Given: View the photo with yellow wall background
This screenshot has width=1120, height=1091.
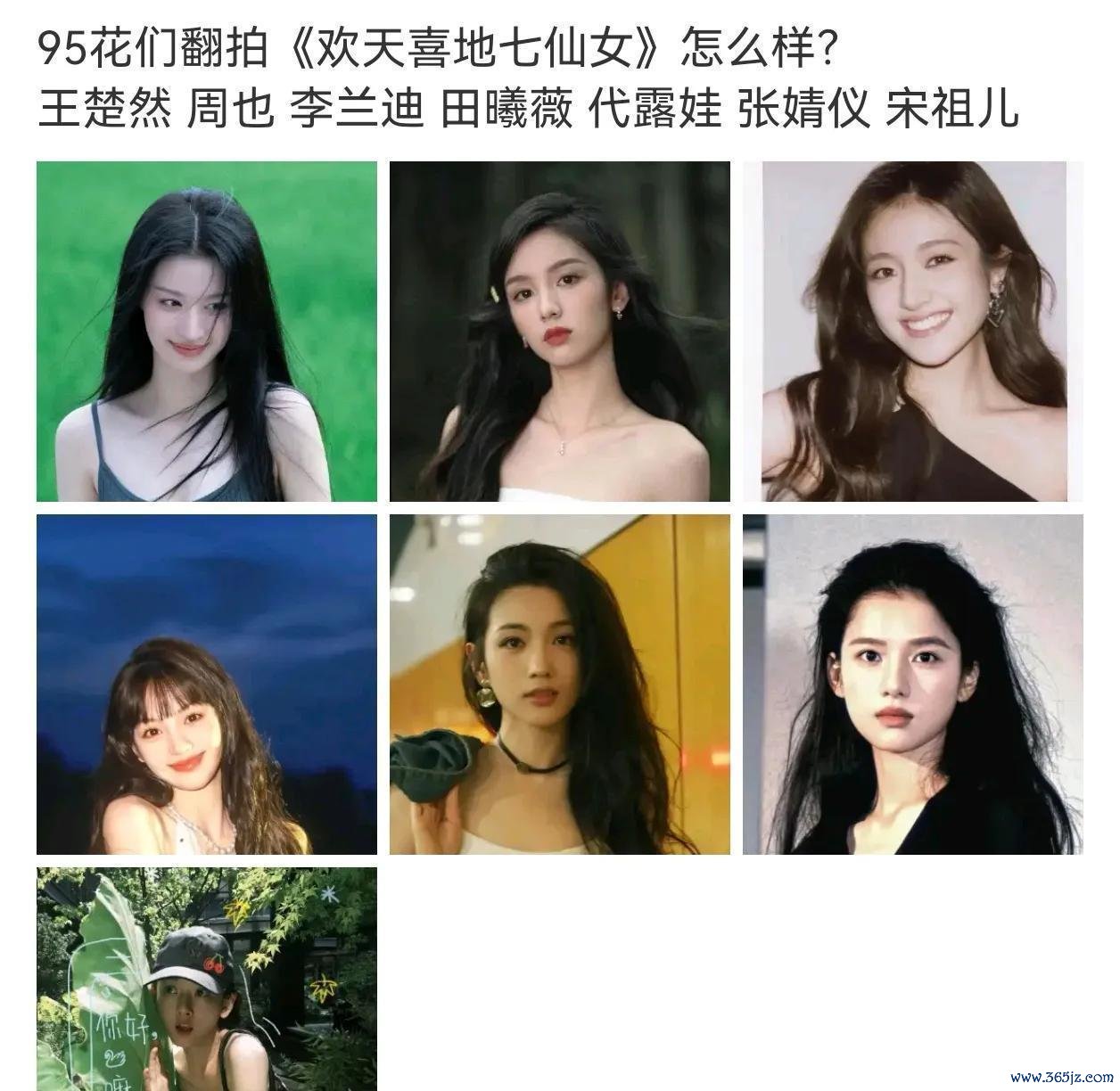Looking at the screenshot, I should [x=559, y=684].
